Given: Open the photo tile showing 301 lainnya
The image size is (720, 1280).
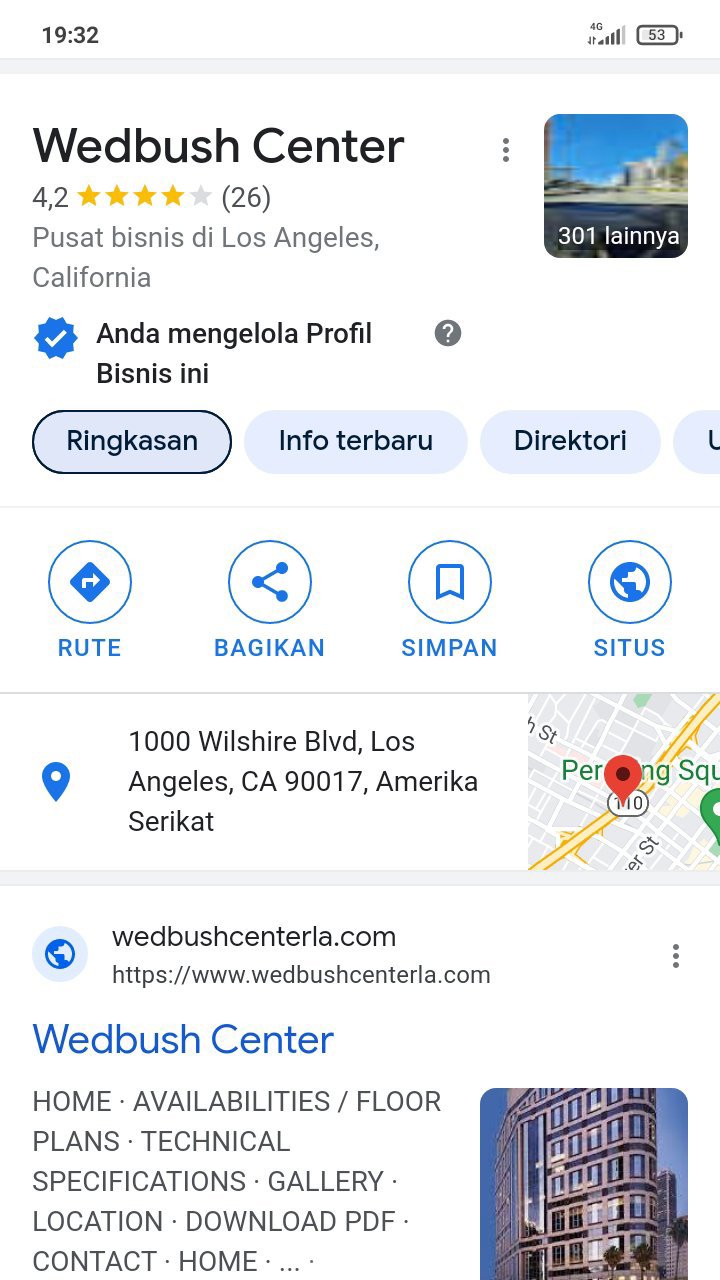Looking at the screenshot, I should point(615,186).
